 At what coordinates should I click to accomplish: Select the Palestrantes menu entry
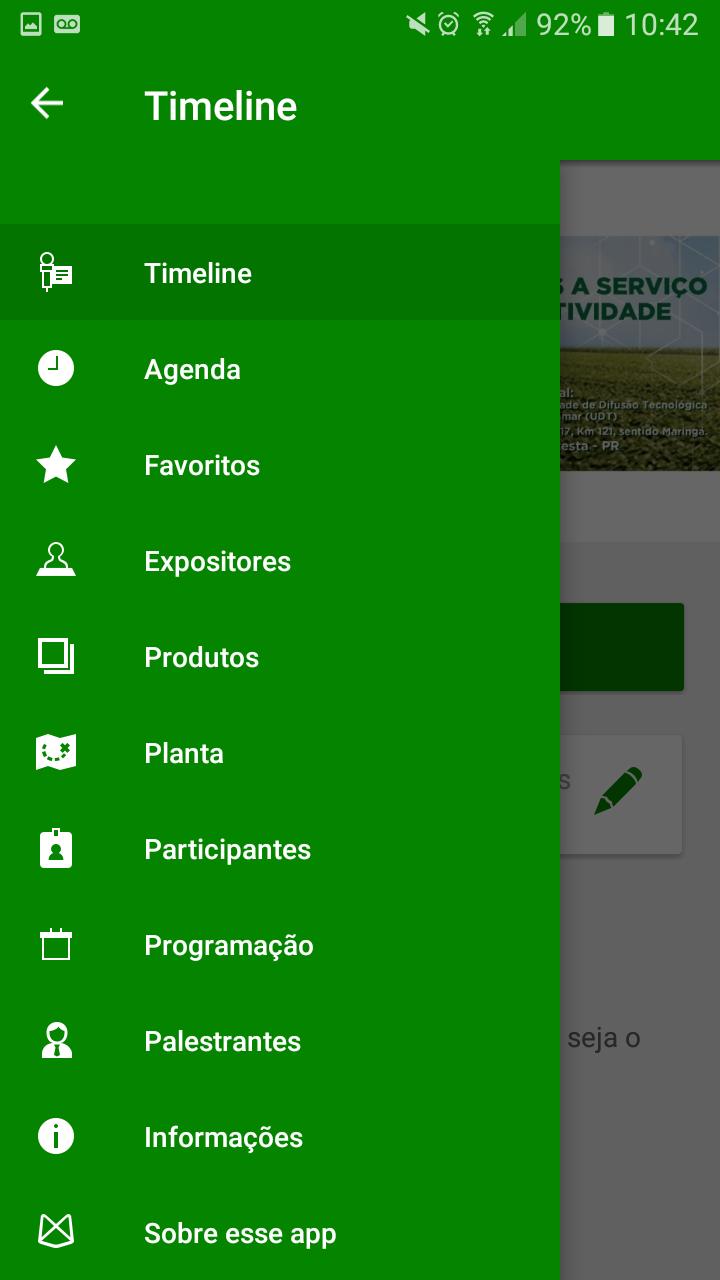pyautogui.click(x=222, y=1040)
